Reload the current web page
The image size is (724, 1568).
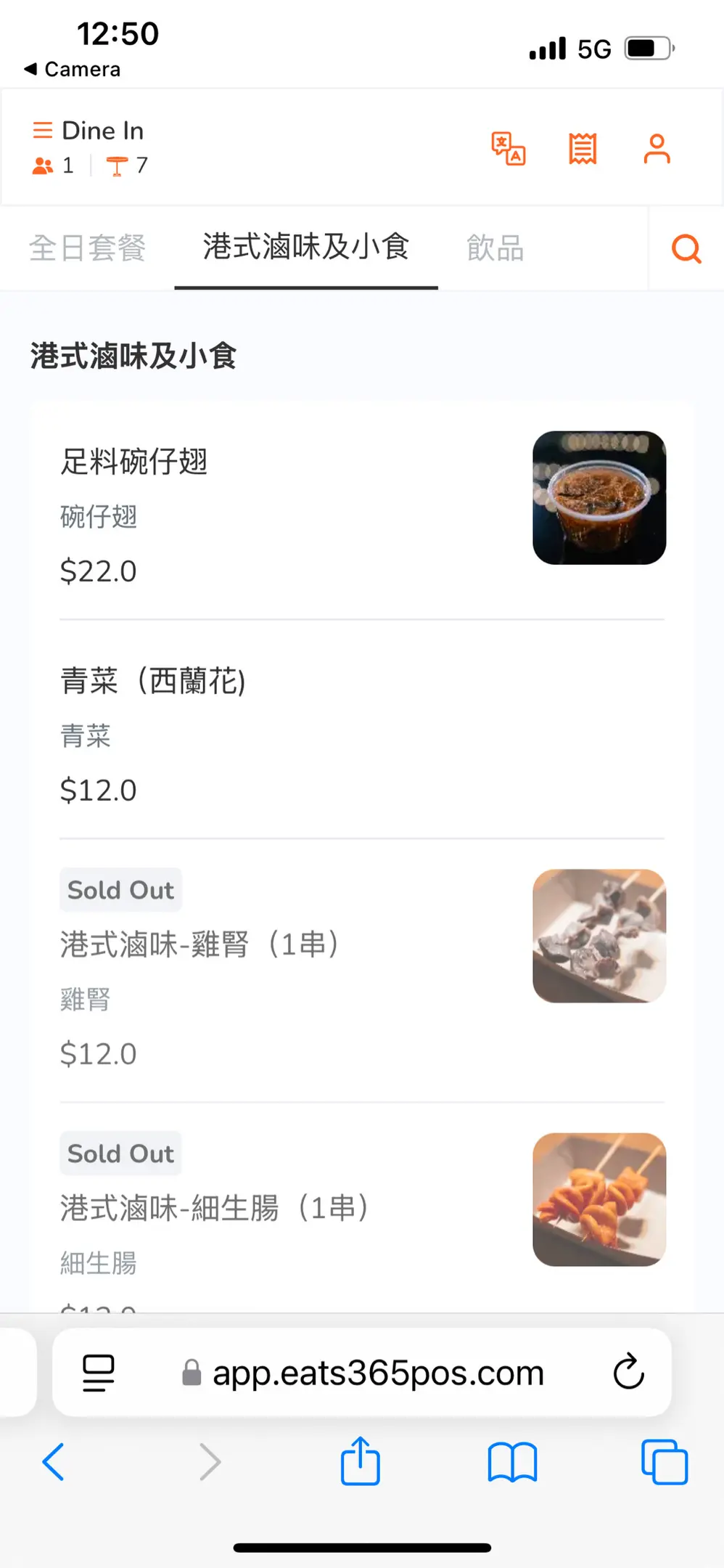click(x=628, y=1372)
